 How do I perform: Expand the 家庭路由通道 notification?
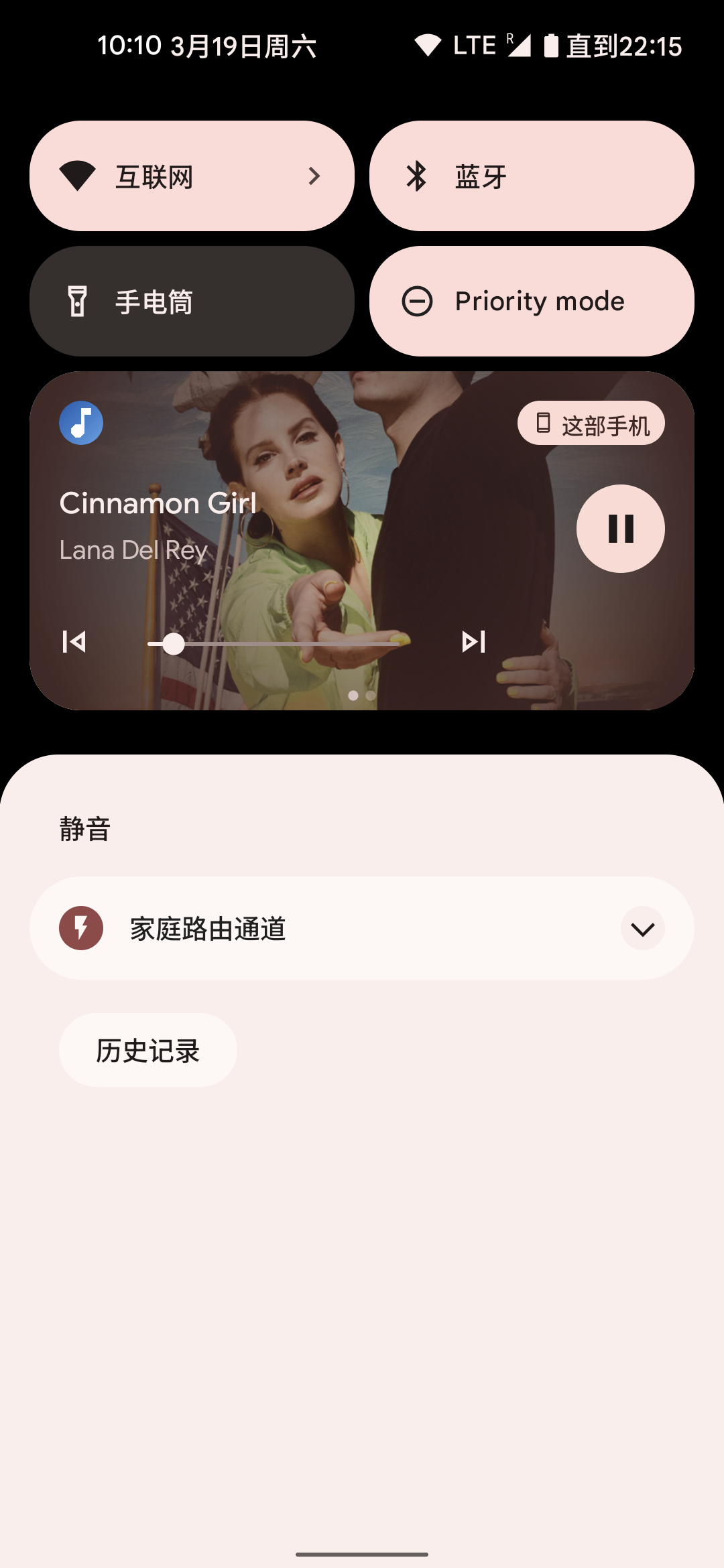[642, 928]
